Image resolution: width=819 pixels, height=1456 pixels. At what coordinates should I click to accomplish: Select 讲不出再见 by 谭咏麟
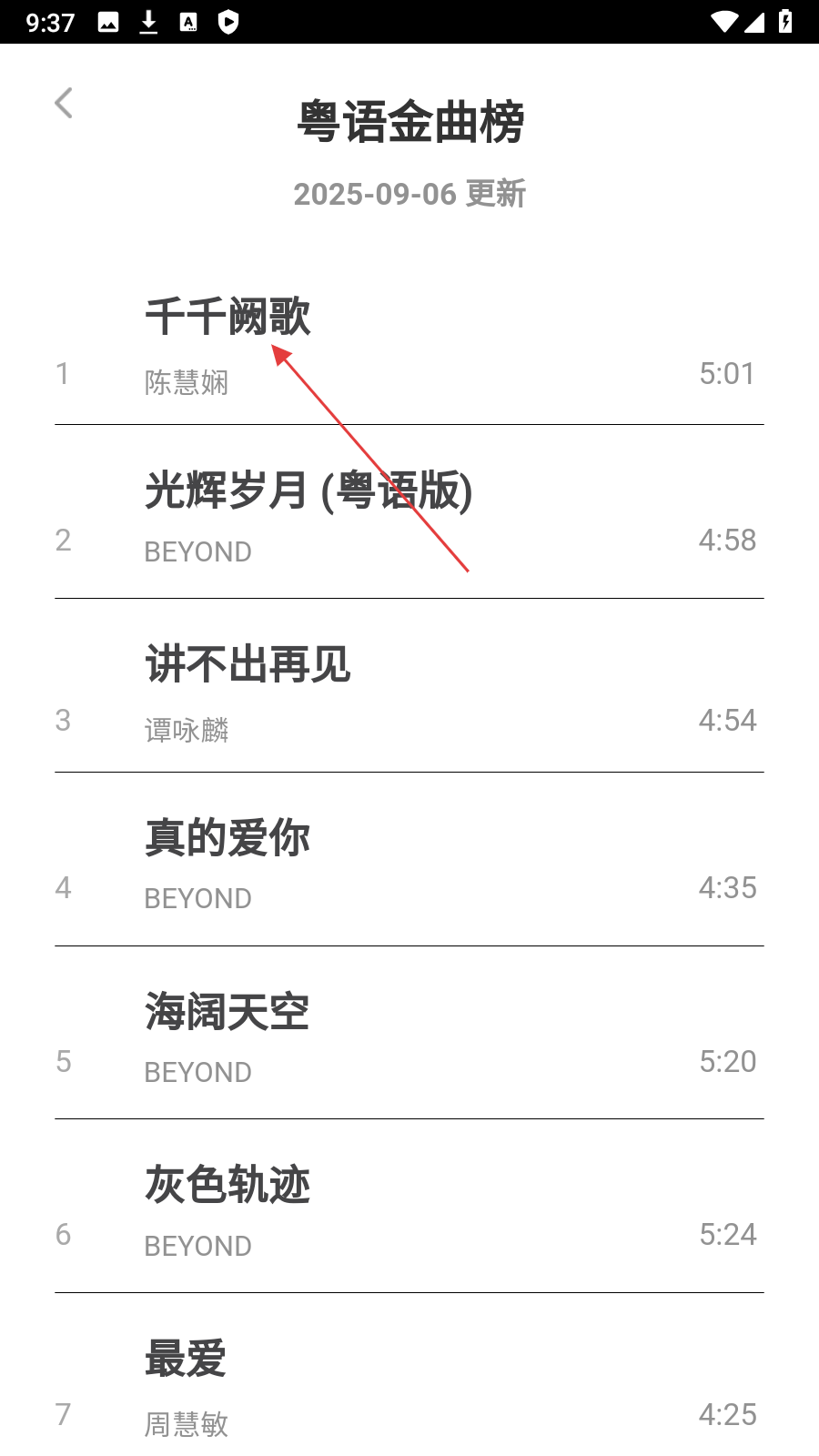click(409, 686)
